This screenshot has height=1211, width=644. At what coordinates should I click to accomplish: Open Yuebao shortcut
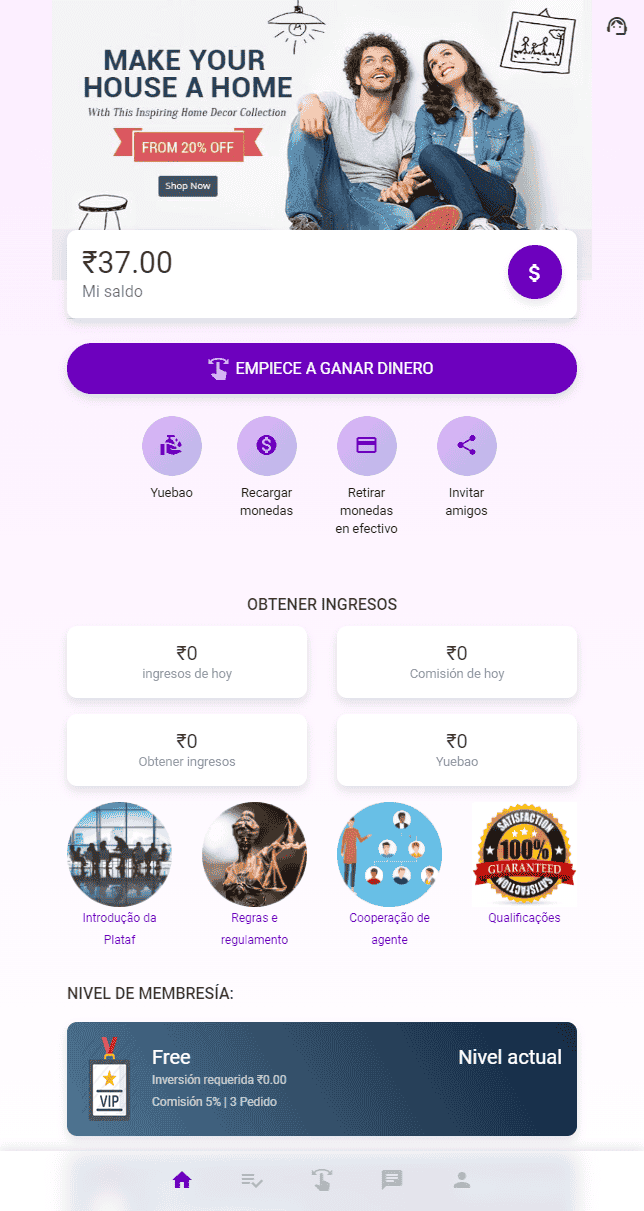click(x=171, y=446)
